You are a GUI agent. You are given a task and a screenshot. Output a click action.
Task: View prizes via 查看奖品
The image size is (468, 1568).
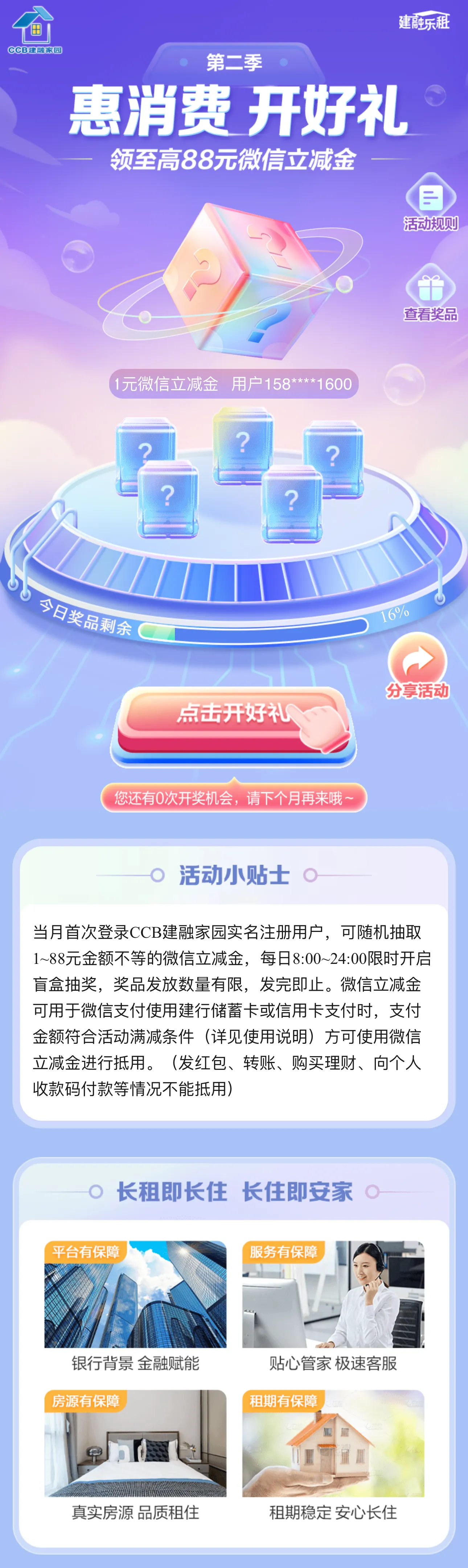tap(430, 293)
